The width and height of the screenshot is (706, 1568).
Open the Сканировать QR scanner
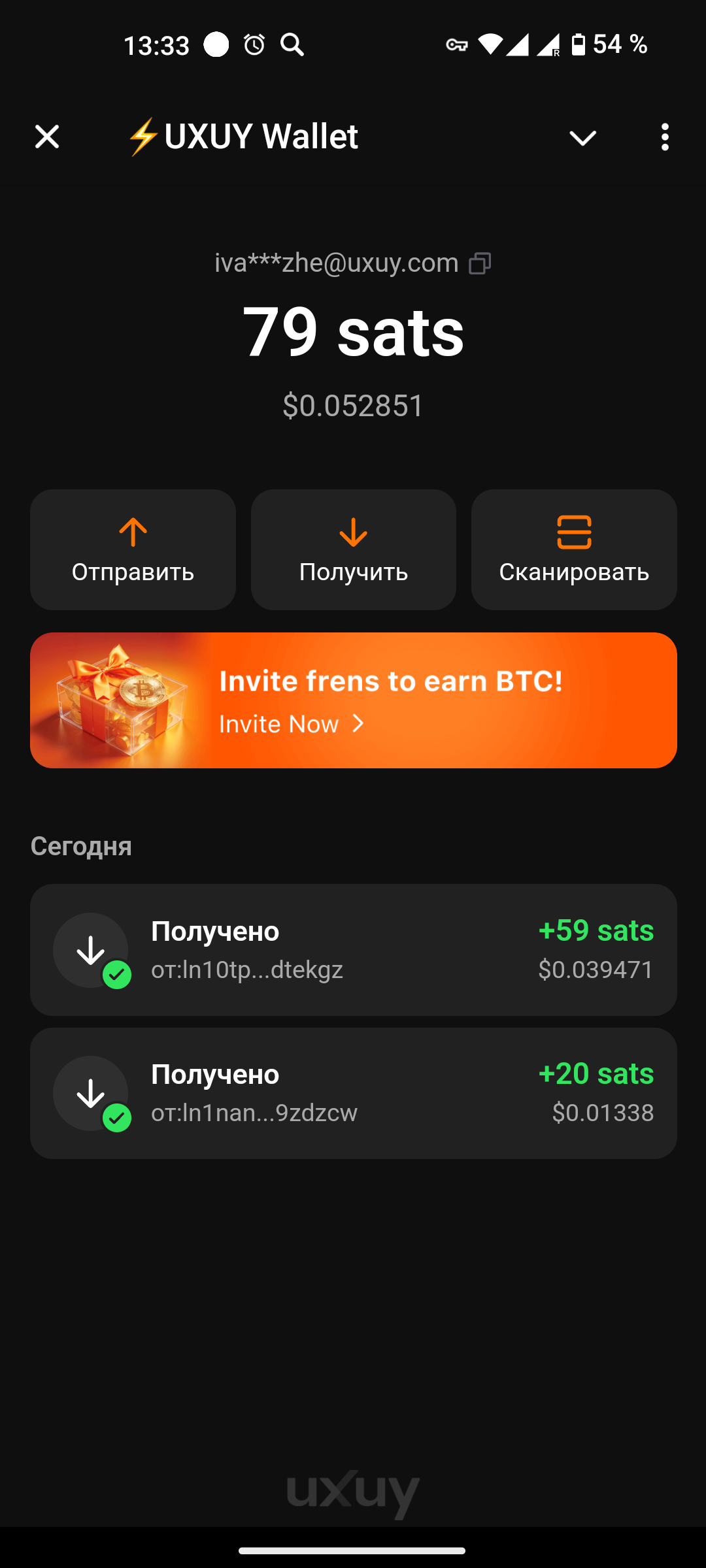[x=574, y=549]
